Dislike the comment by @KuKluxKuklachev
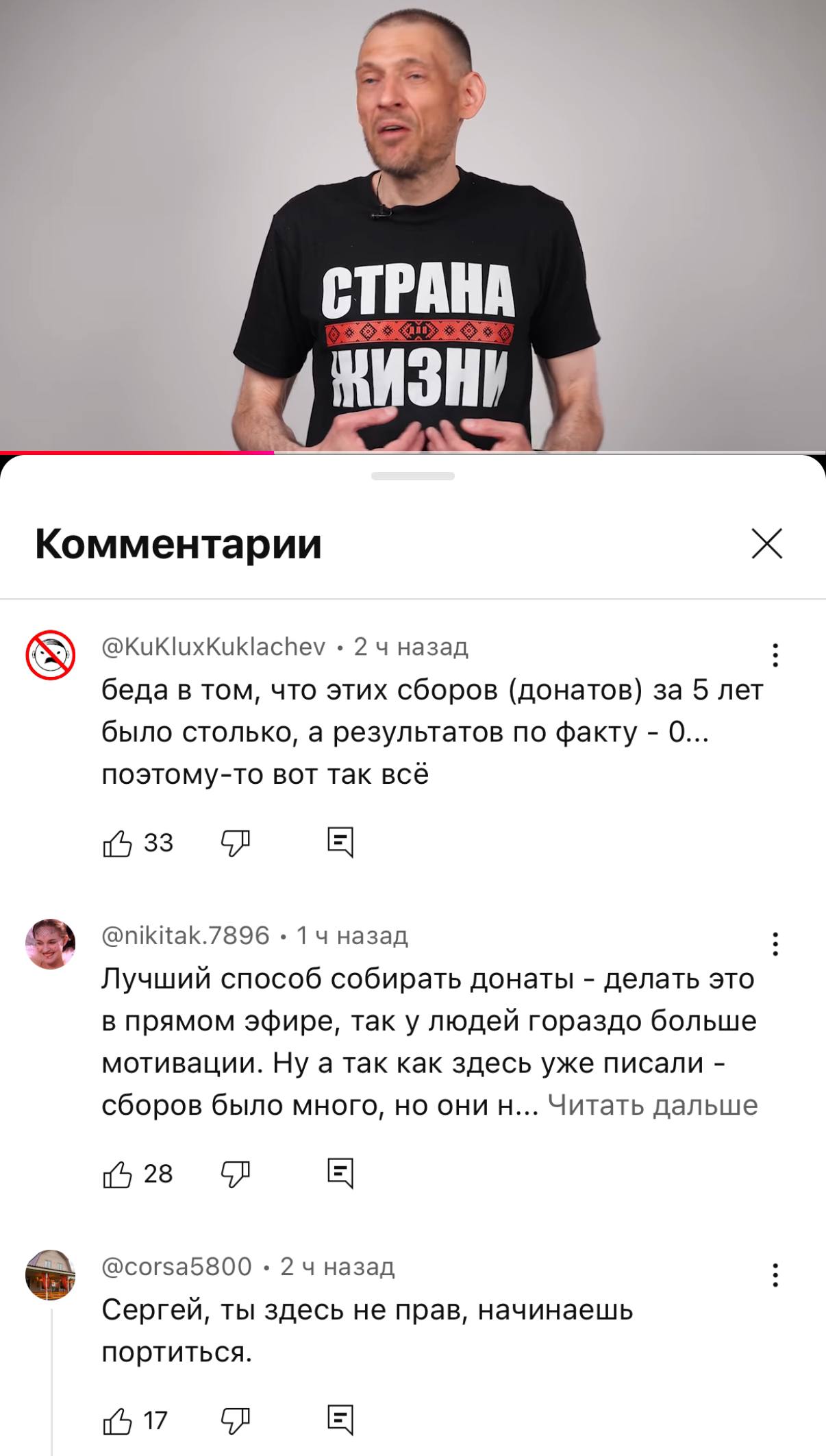Image resolution: width=826 pixels, height=1456 pixels. (236, 843)
